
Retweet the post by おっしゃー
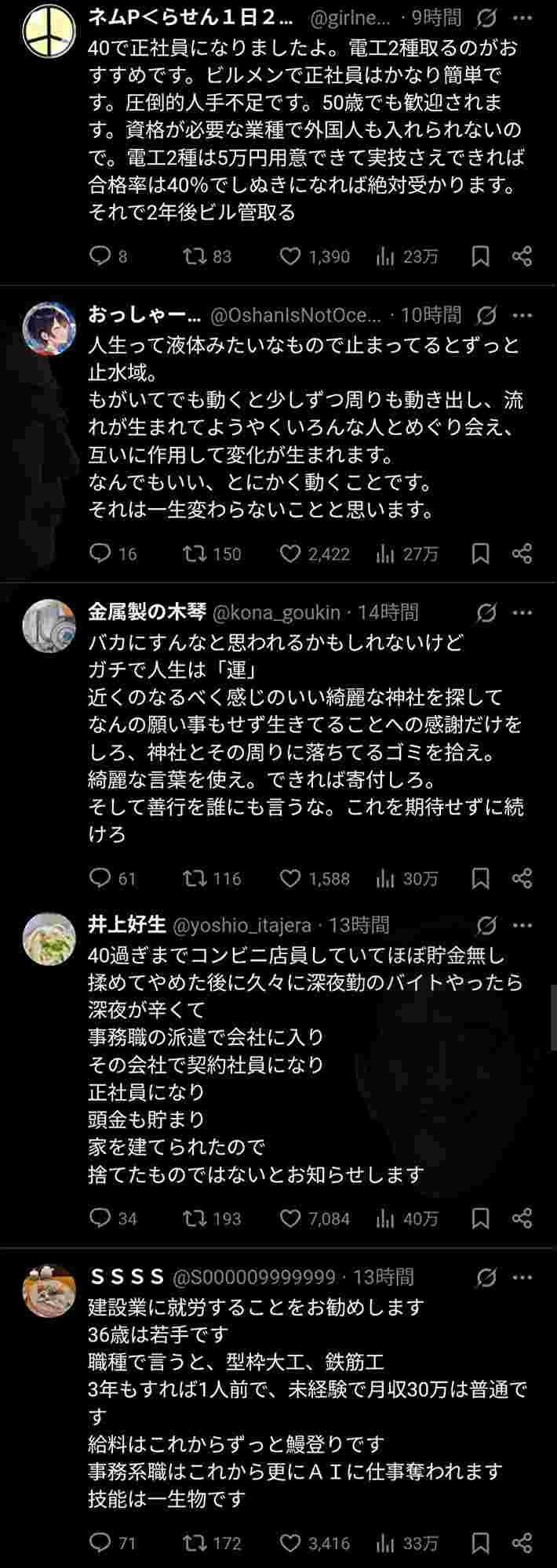tap(195, 554)
